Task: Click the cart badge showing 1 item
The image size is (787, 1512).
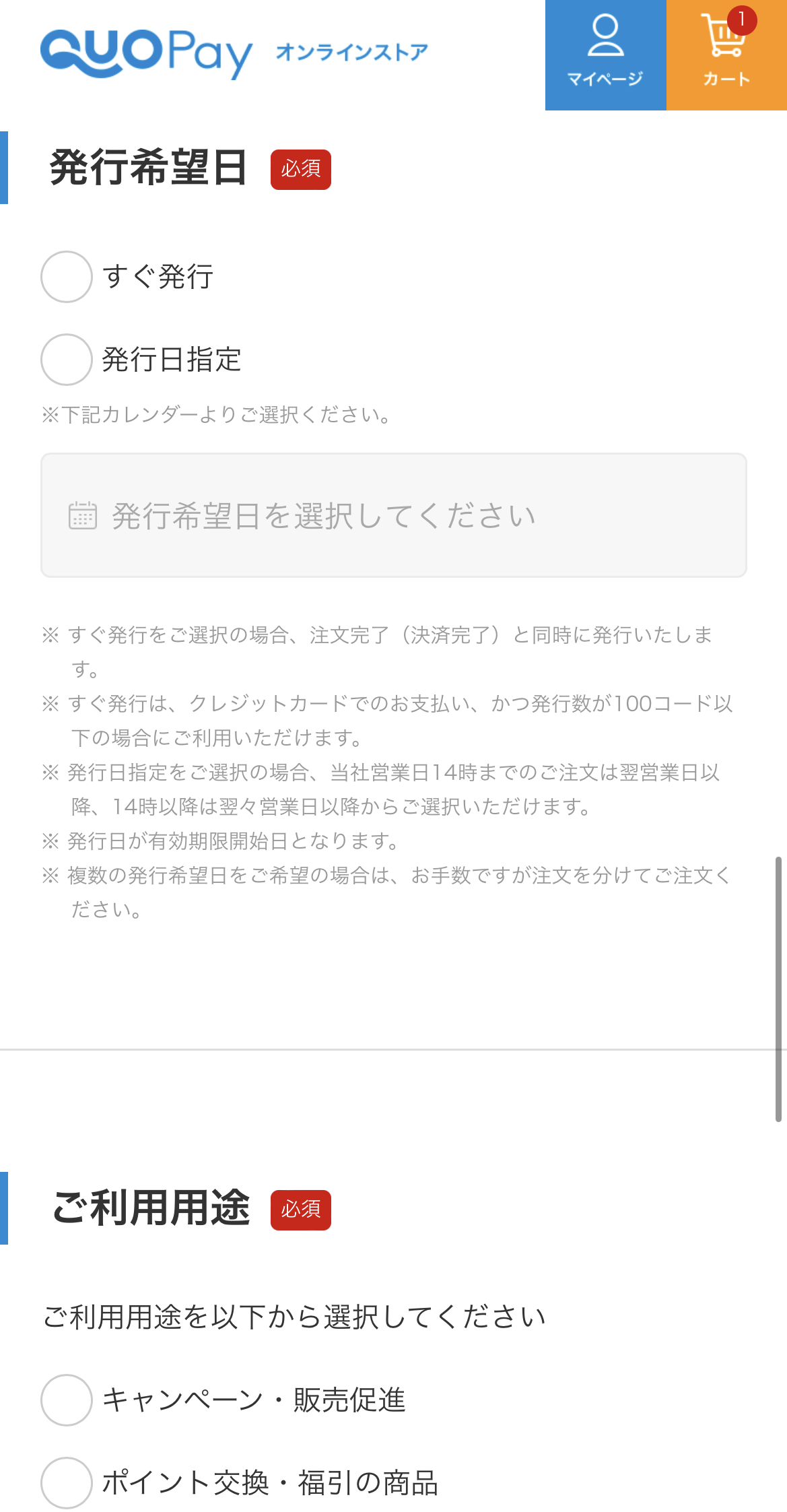Action: click(x=741, y=20)
